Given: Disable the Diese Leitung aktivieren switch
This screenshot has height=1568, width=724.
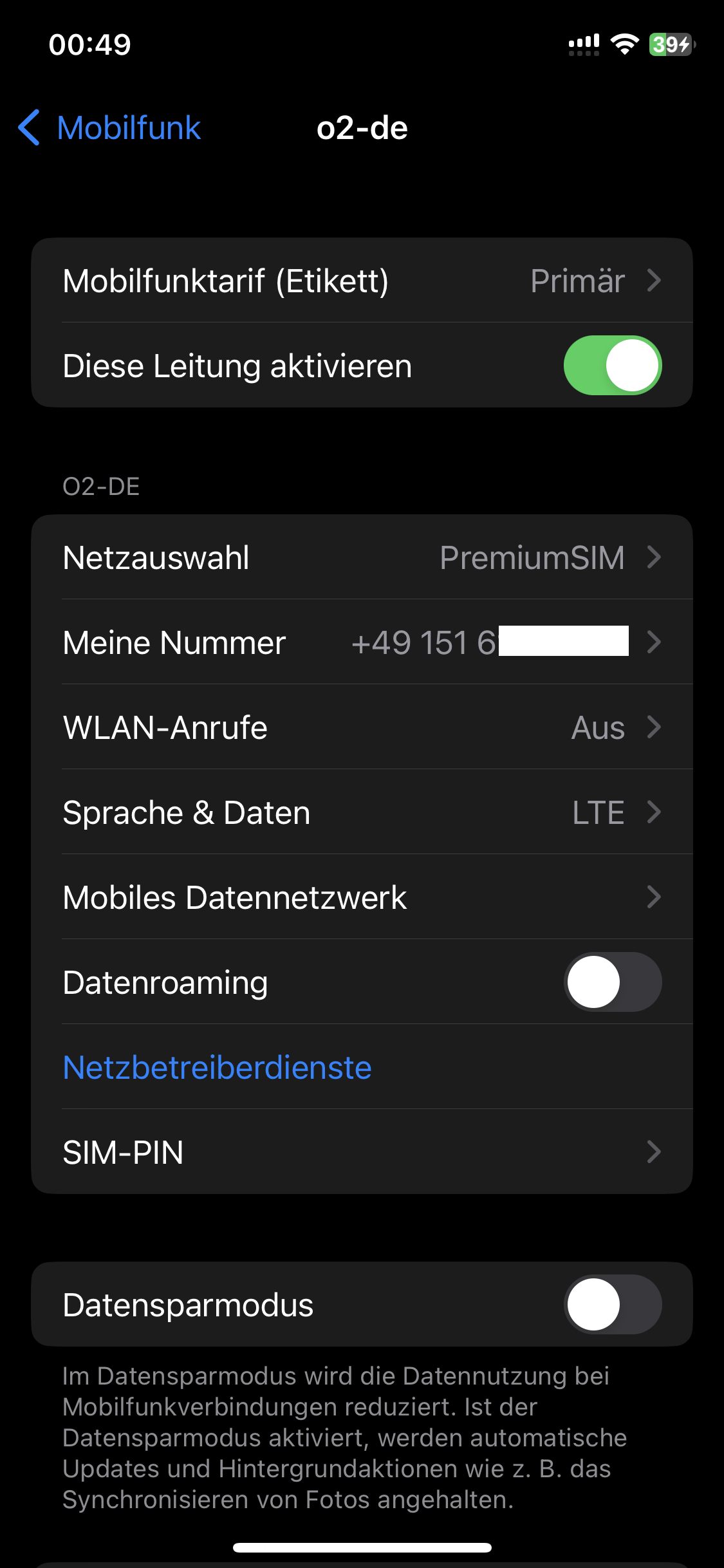Looking at the screenshot, I should click(612, 366).
